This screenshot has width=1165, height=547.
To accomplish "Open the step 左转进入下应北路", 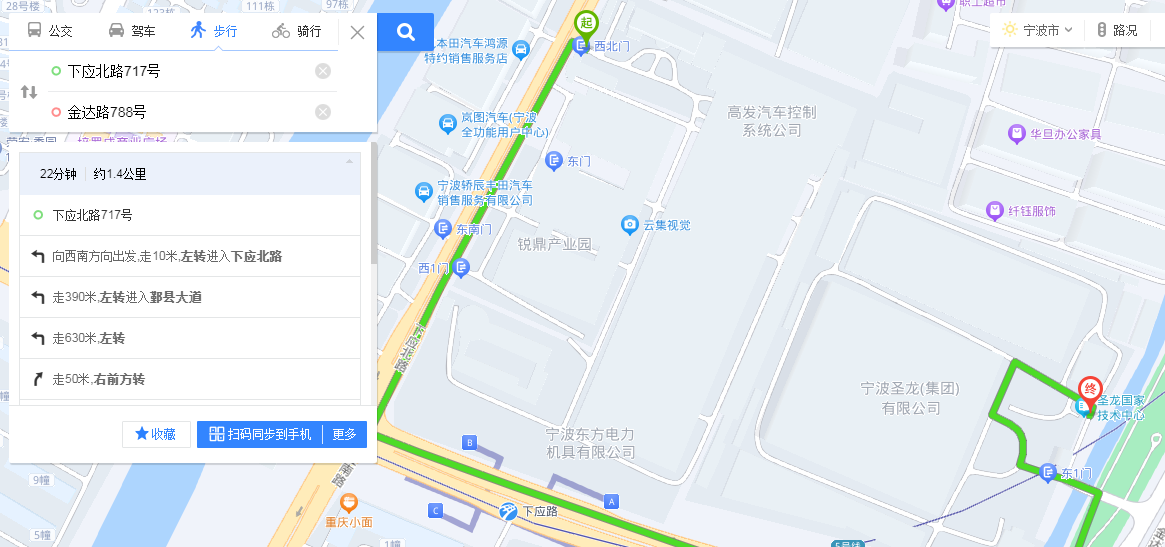I will tap(190, 256).
